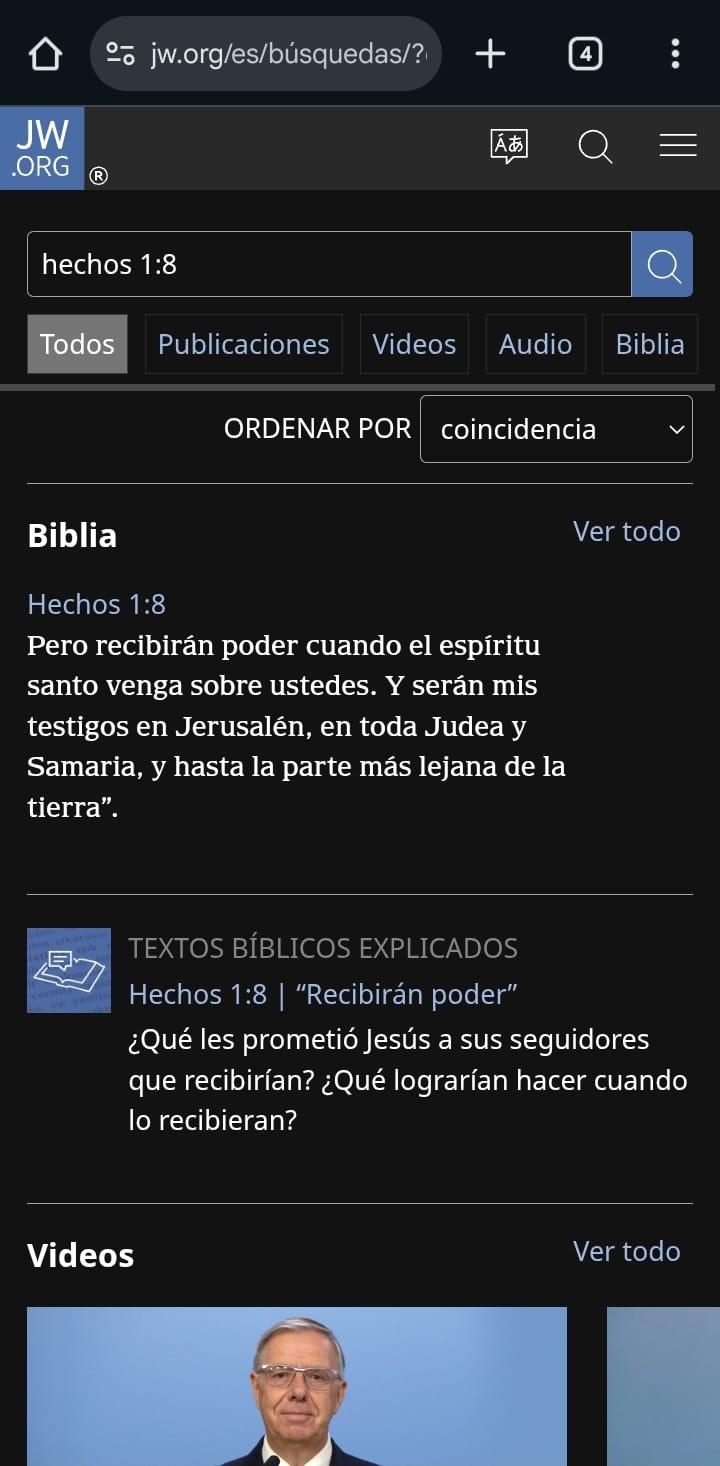
Task: Open the browser overflow menu
Action: [x=675, y=54]
